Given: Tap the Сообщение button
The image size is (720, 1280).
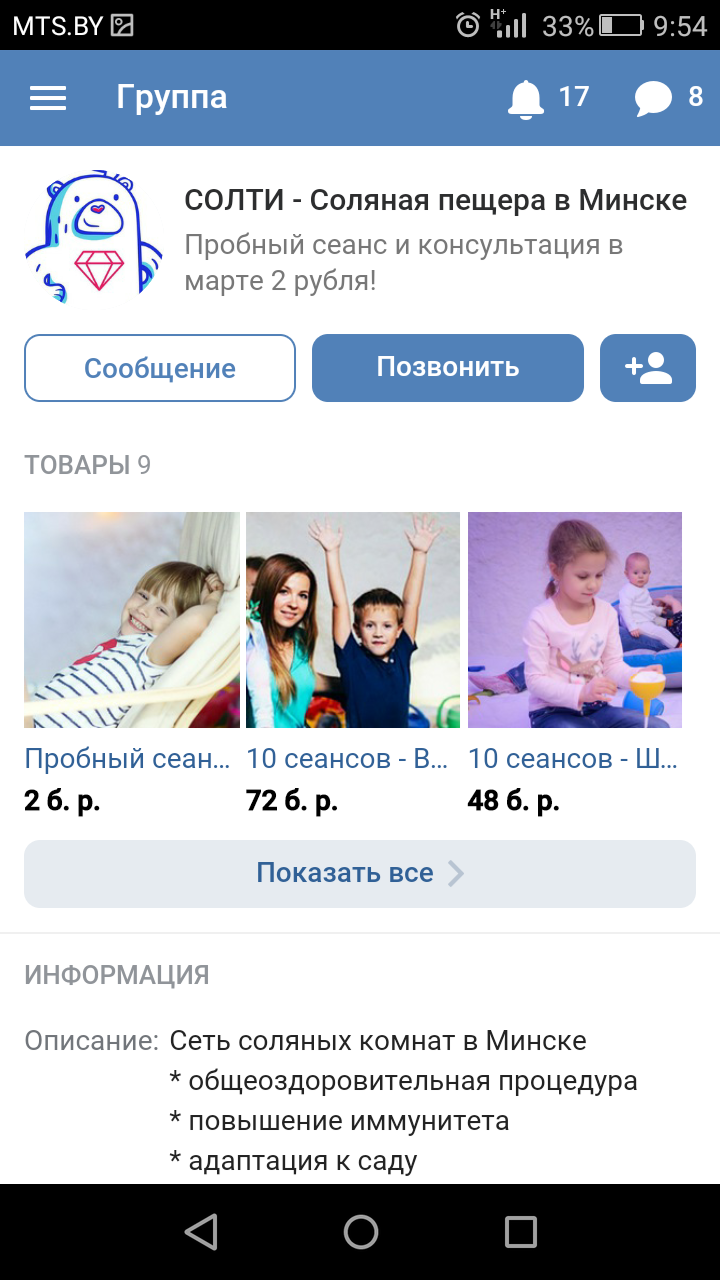Looking at the screenshot, I should (x=160, y=368).
